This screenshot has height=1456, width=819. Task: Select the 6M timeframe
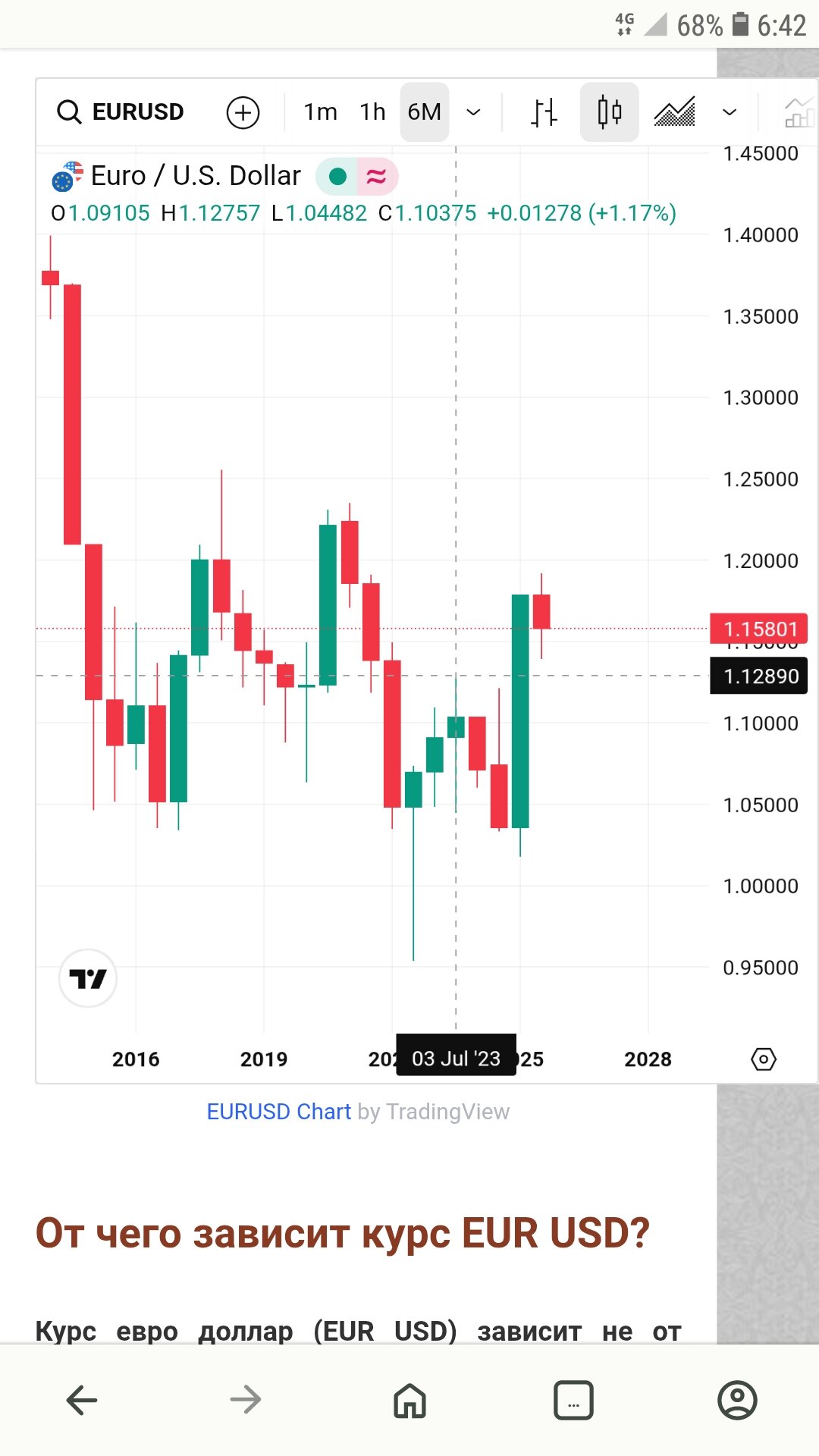click(x=424, y=112)
